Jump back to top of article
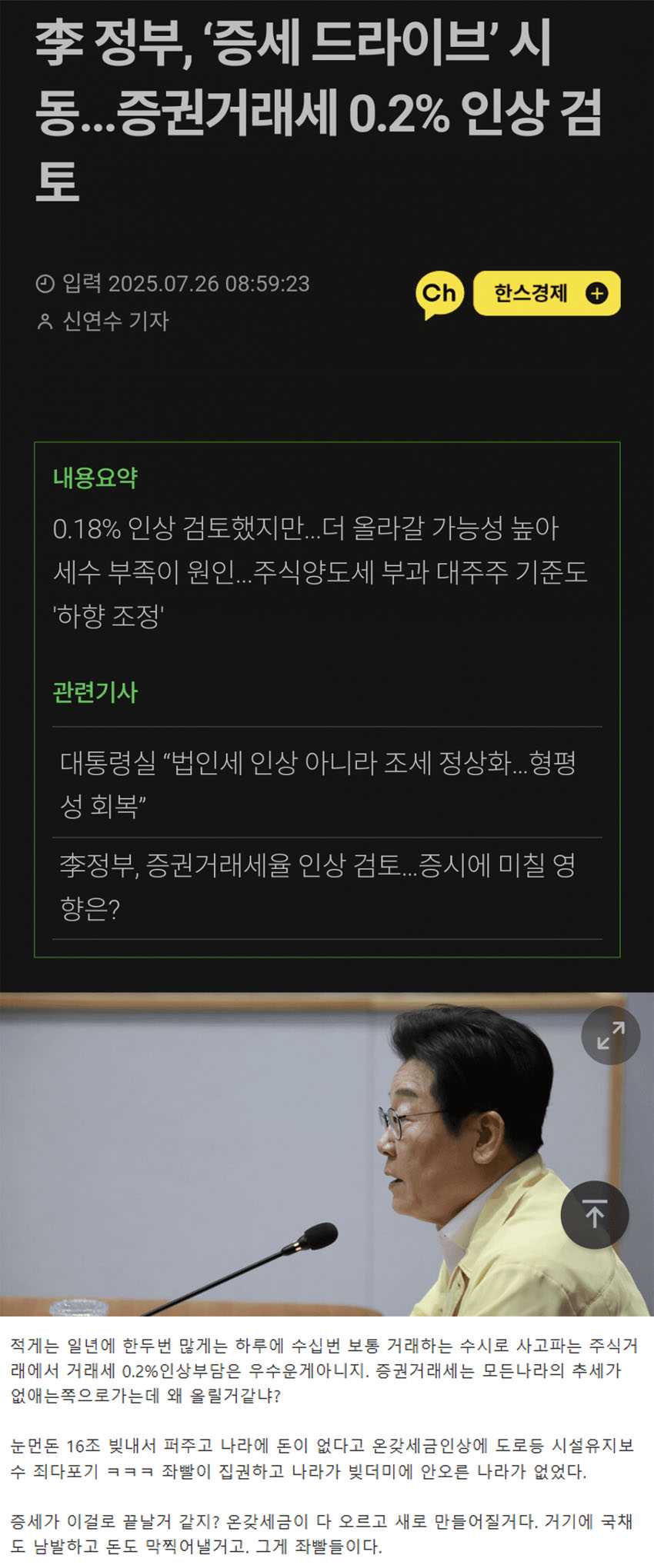 point(594,1214)
